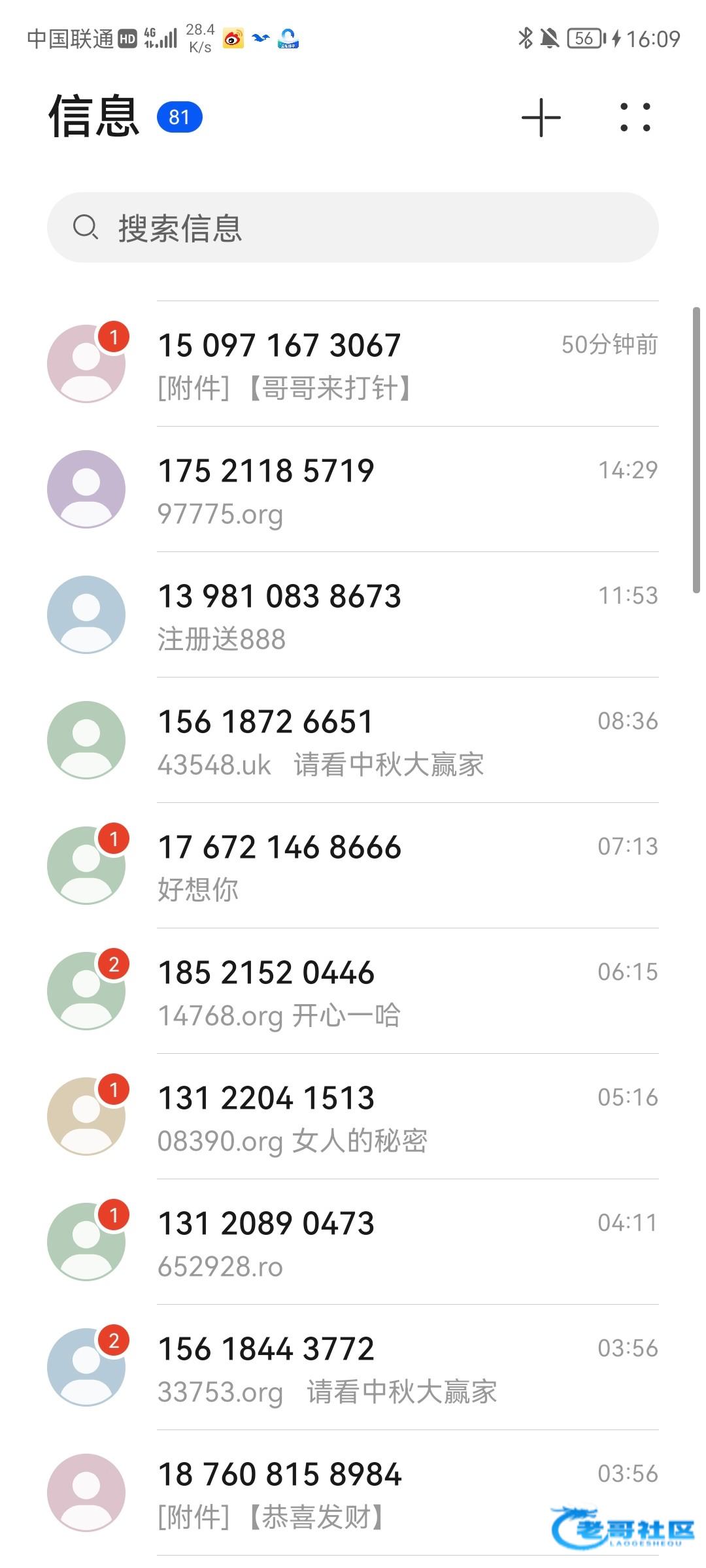Viewport: 706px width, 1568px height.
Task: Read unread message from 17 672 146 8666
Action: click(353, 866)
